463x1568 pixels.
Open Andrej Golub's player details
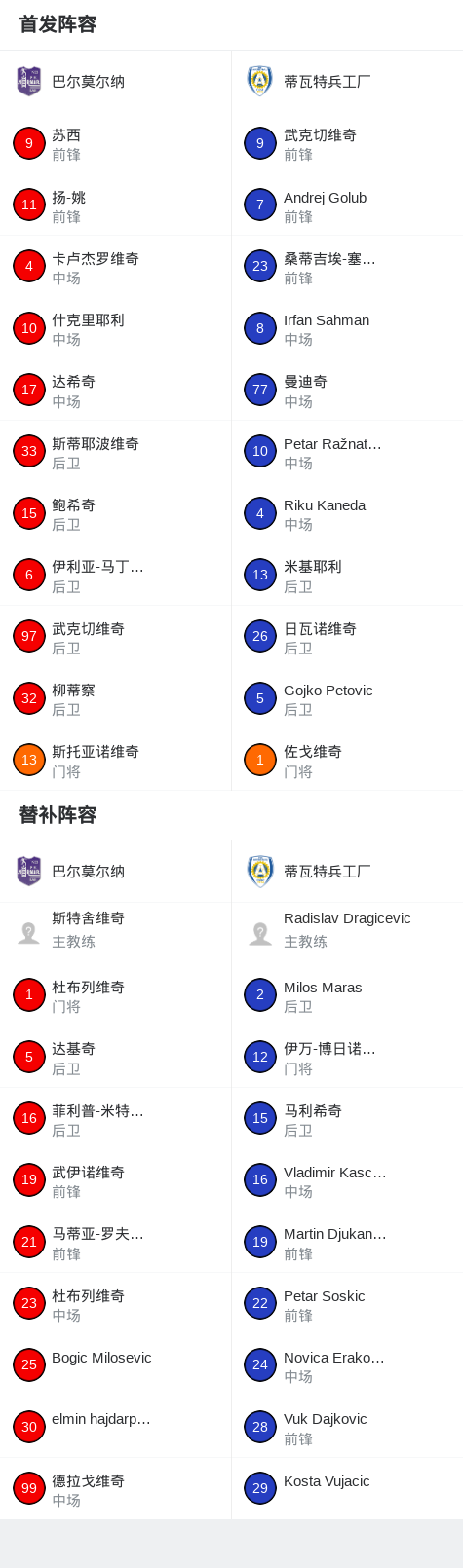point(347,205)
